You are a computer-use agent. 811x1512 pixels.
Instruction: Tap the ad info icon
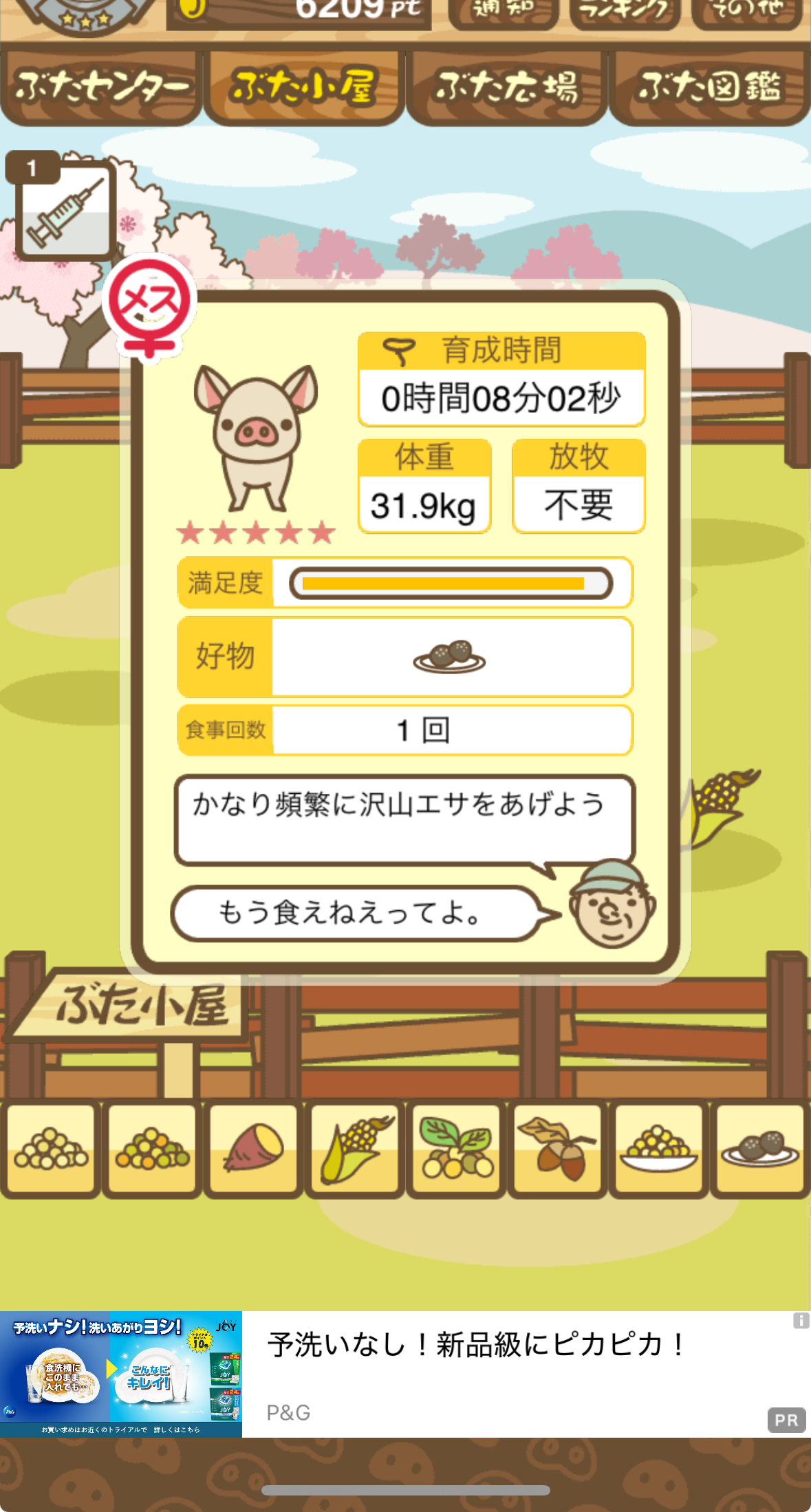[x=801, y=1321]
